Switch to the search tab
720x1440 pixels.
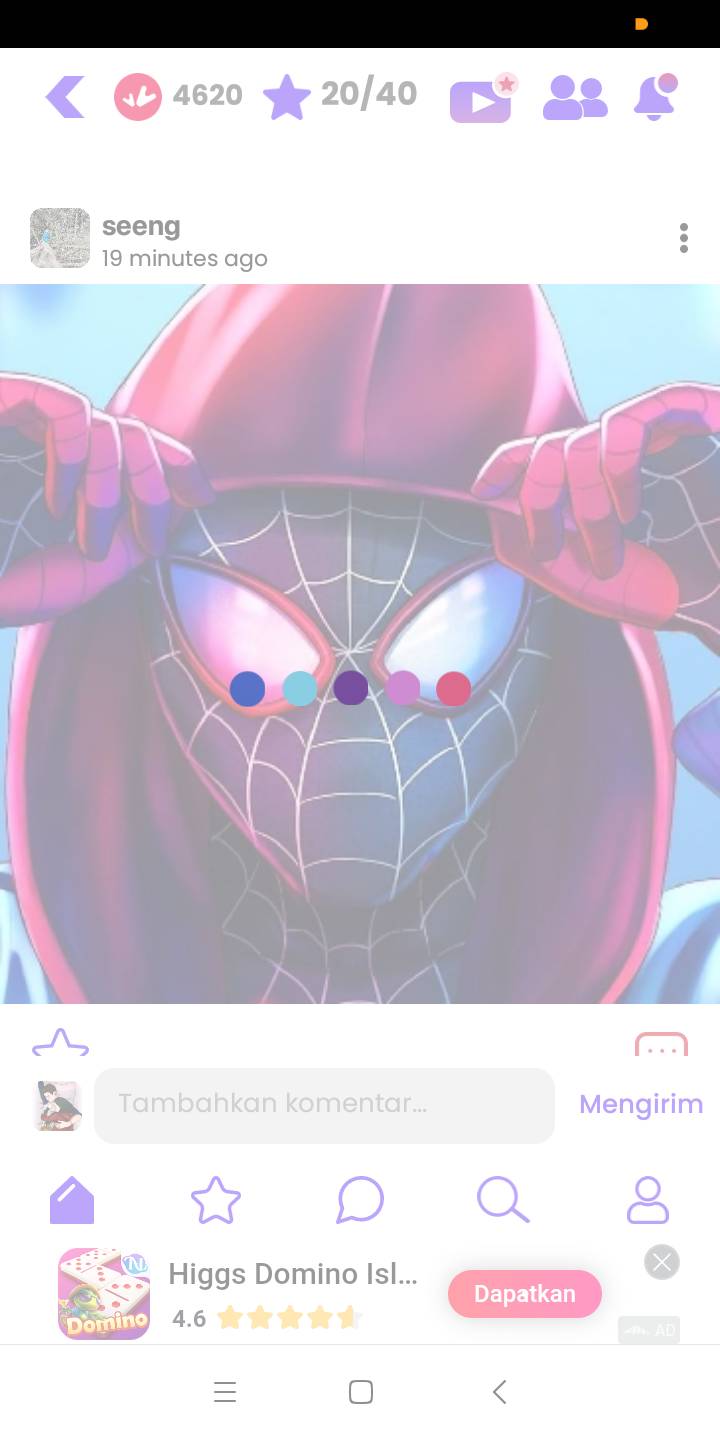click(503, 1200)
